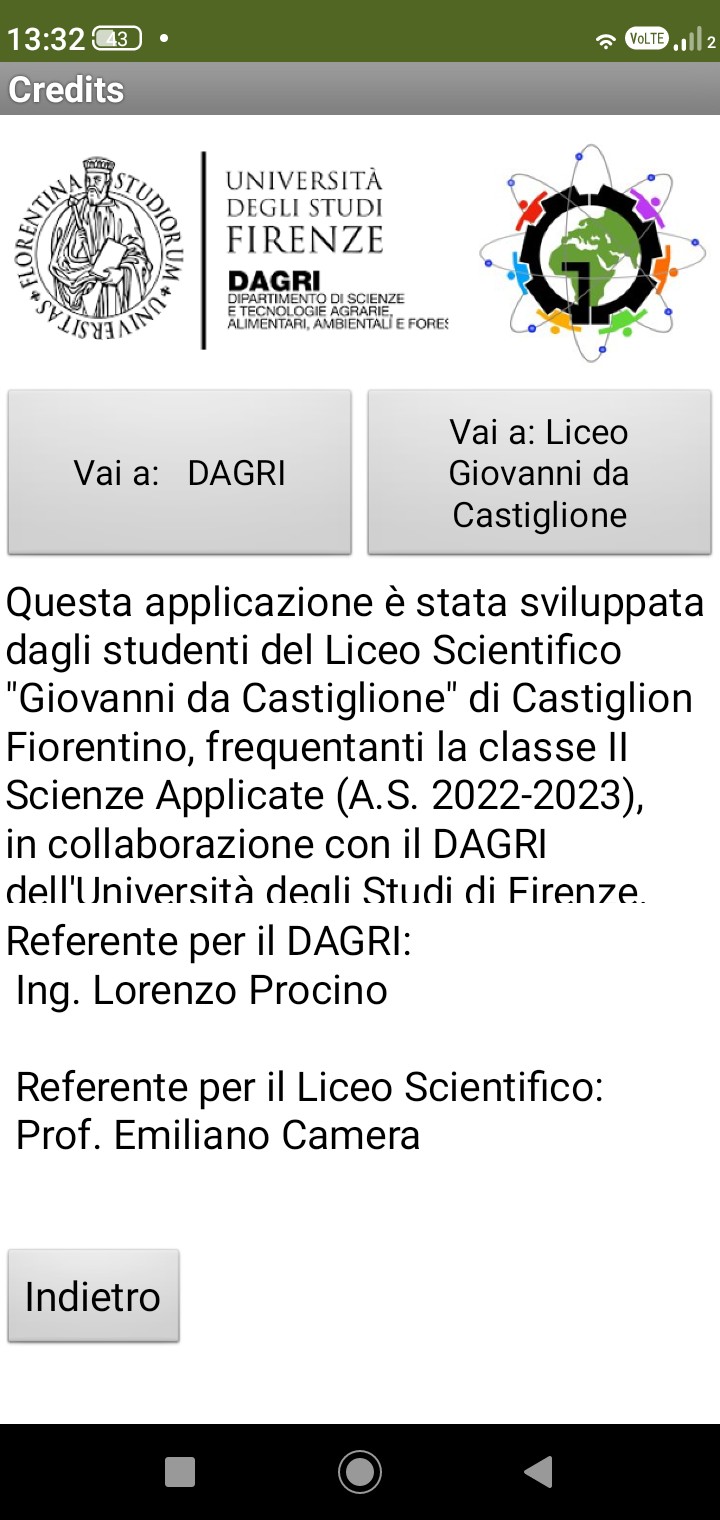Tap the system back triangle
This screenshot has height=1520, width=720.
pyautogui.click(x=539, y=1471)
